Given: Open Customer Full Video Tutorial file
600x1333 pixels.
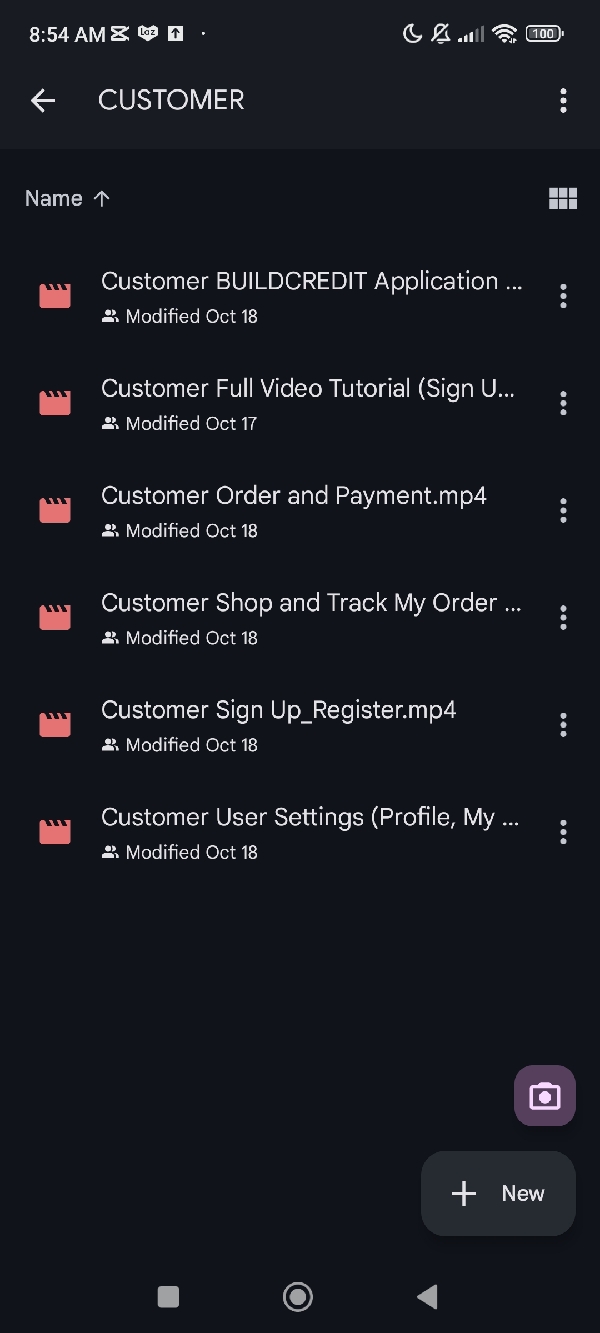Looking at the screenshot, I should click(x=308, y=403).
